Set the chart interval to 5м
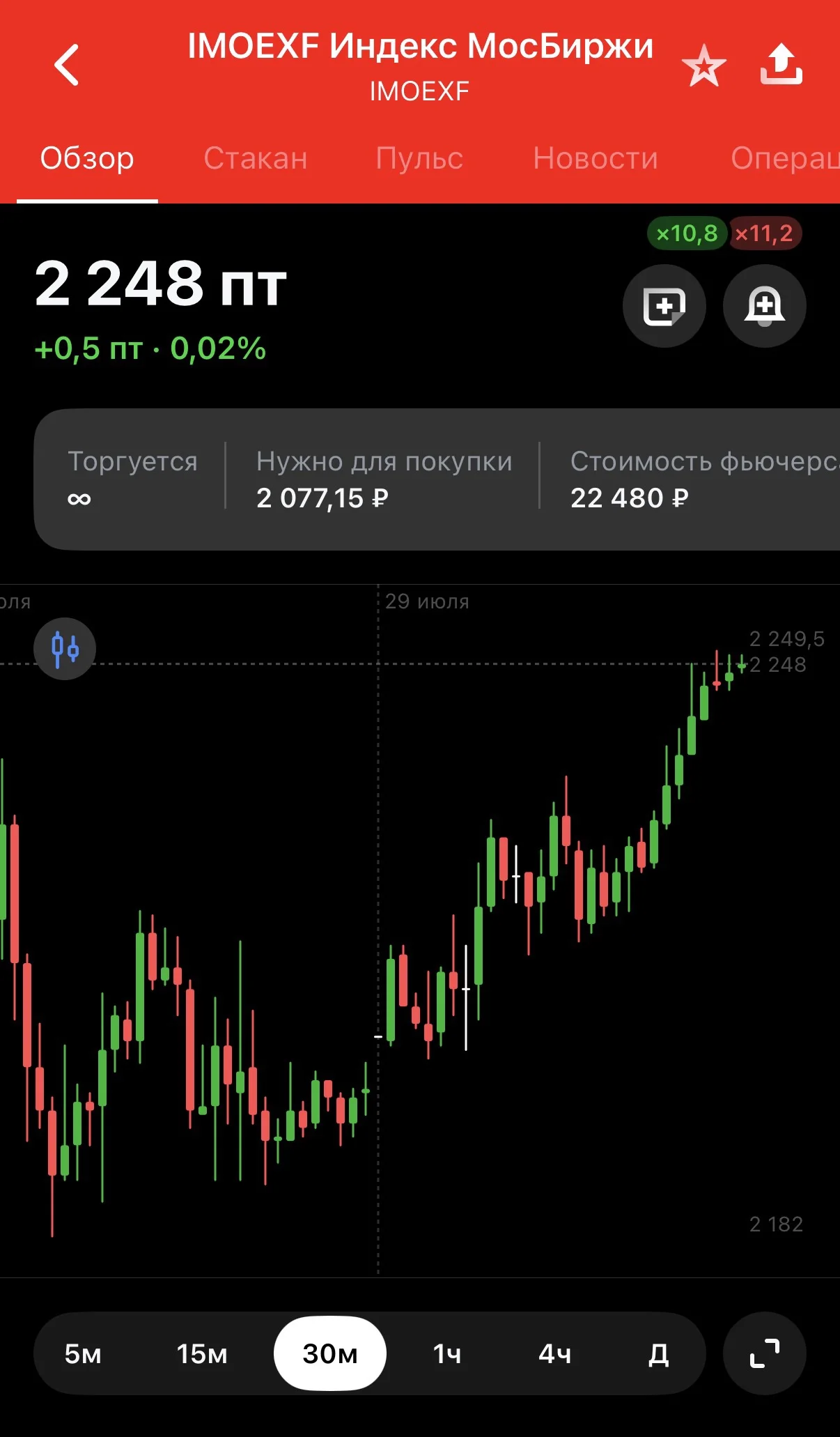This screenshot has height=1437, width=840. pyautogui.click(x=83, y=1353)
